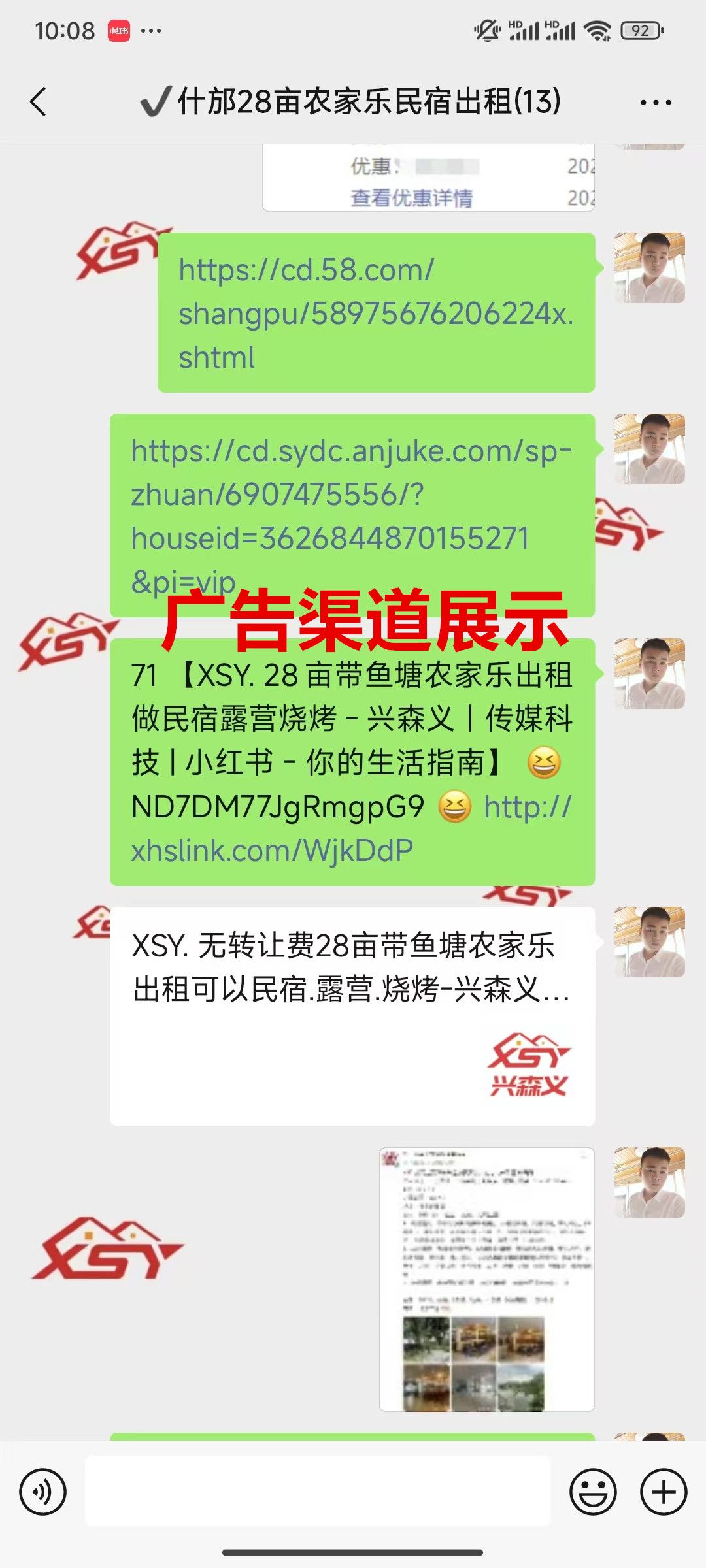
Task: Open the cd.sydc.anjuke.com listing link
Action: pos(351,495)
